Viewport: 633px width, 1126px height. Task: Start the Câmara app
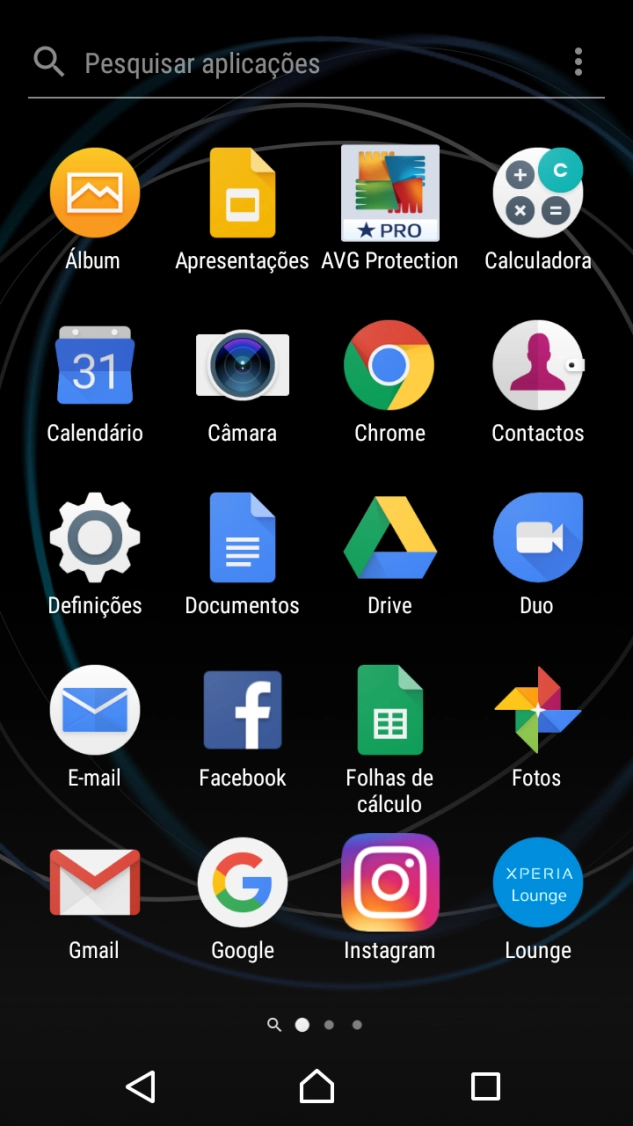point(242,366)
